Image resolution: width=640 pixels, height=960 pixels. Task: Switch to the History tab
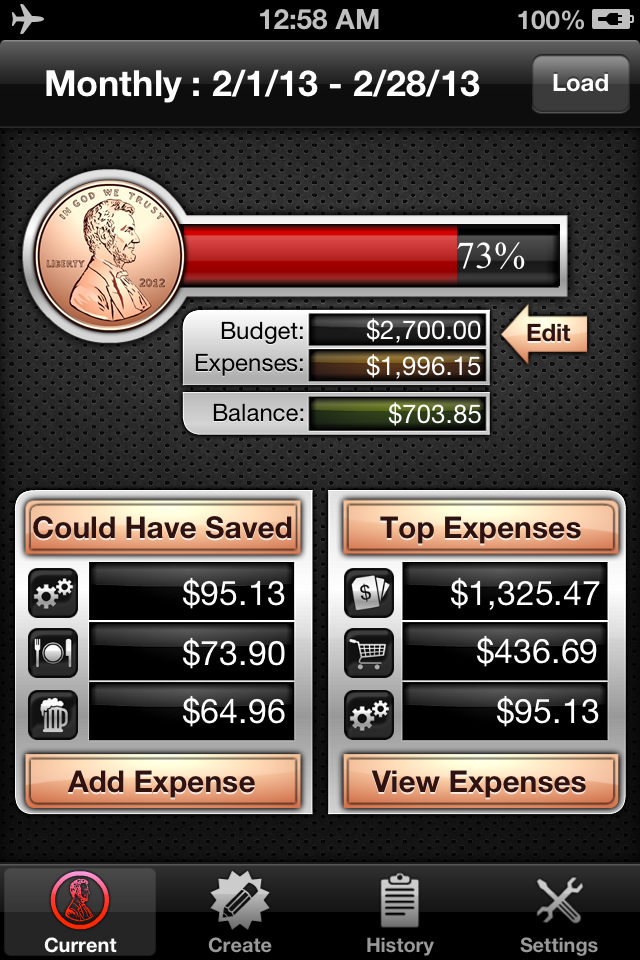[399, 914]
